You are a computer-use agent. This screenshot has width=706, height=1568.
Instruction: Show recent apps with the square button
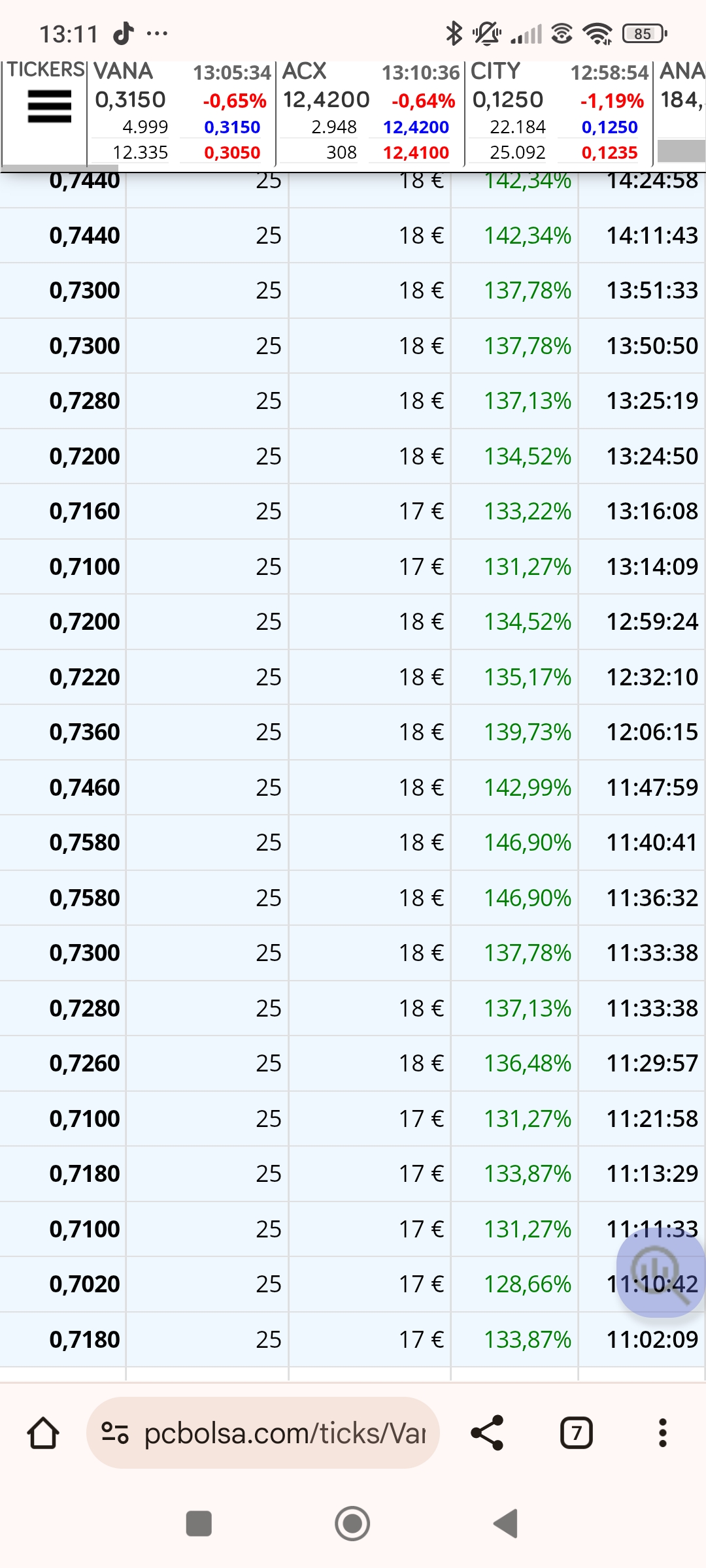click(x=199, y=1524)
